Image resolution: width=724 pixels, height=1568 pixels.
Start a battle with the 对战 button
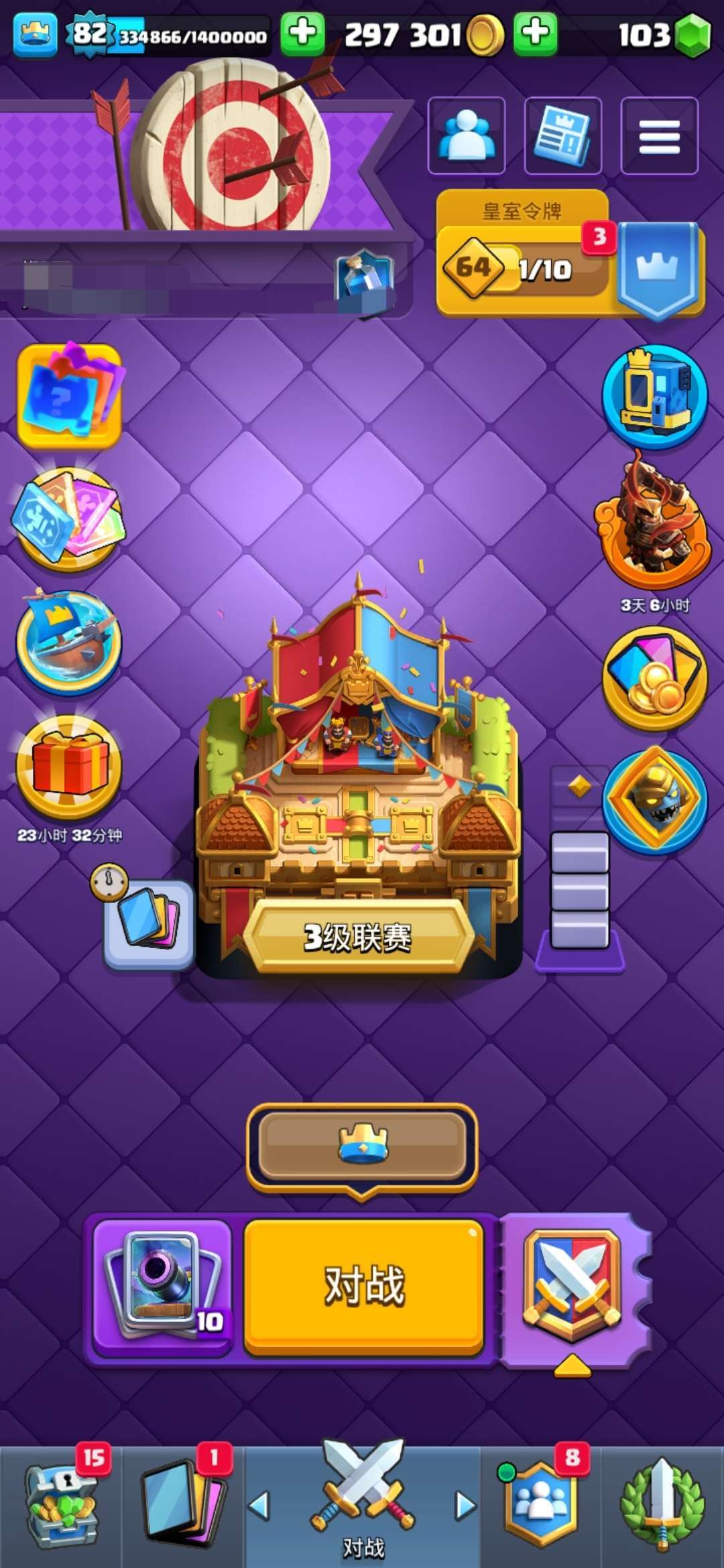click(x=363, y=1287)
